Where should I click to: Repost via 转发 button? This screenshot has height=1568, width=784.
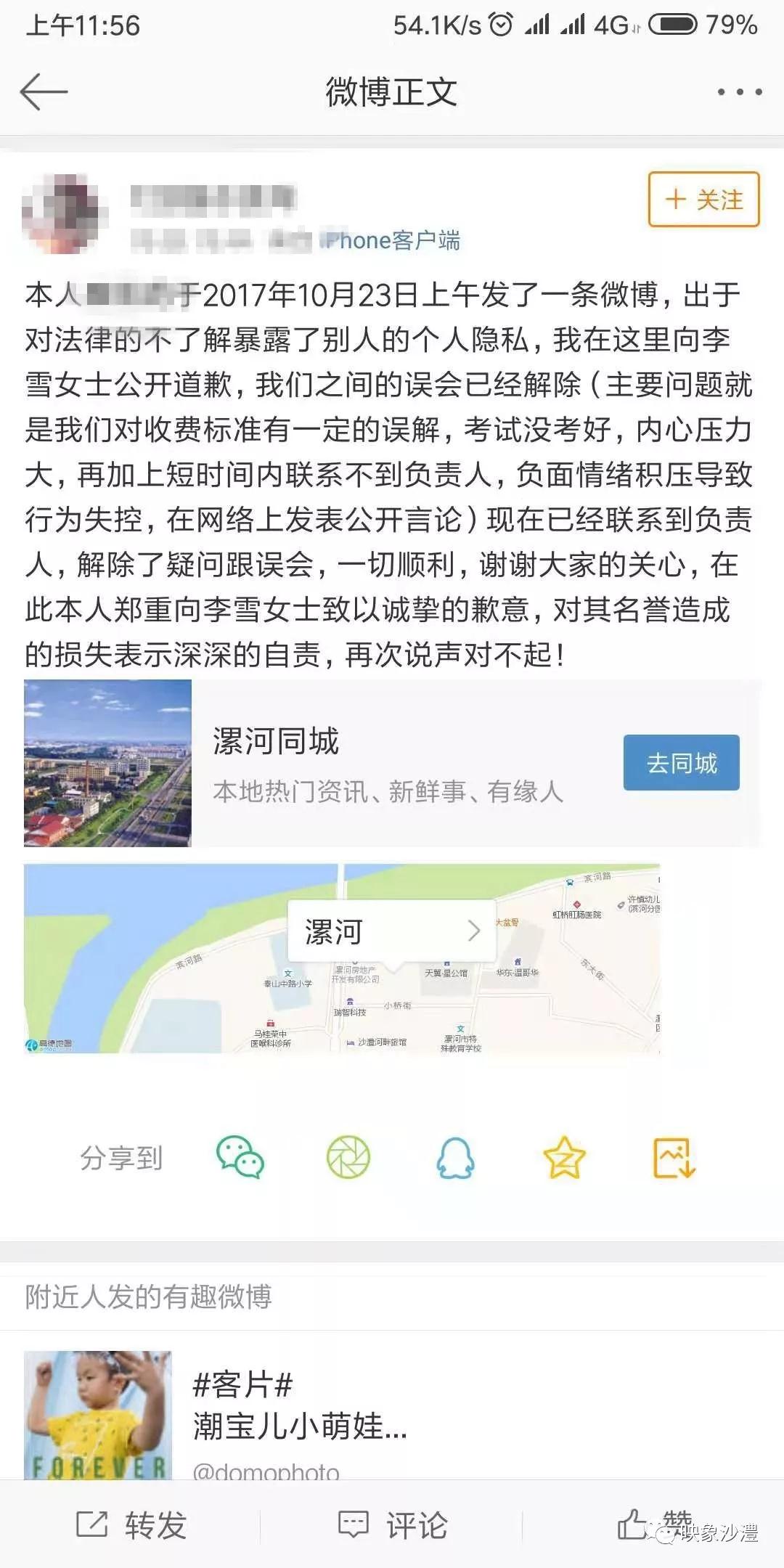131,1524
